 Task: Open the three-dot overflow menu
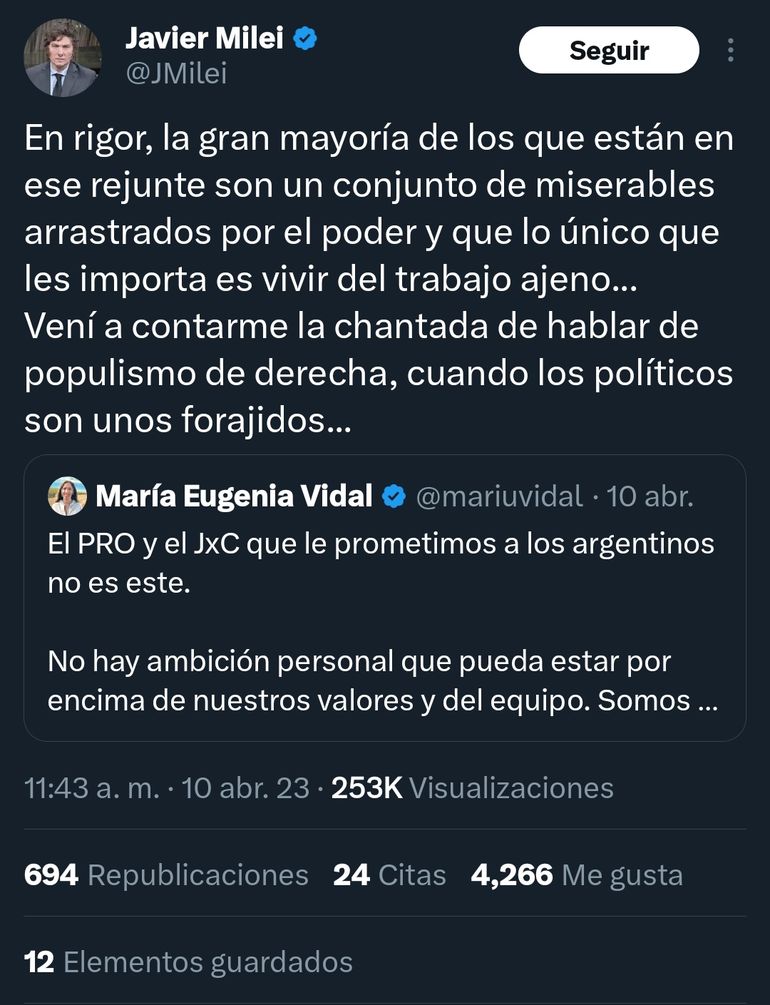(731, 50)
